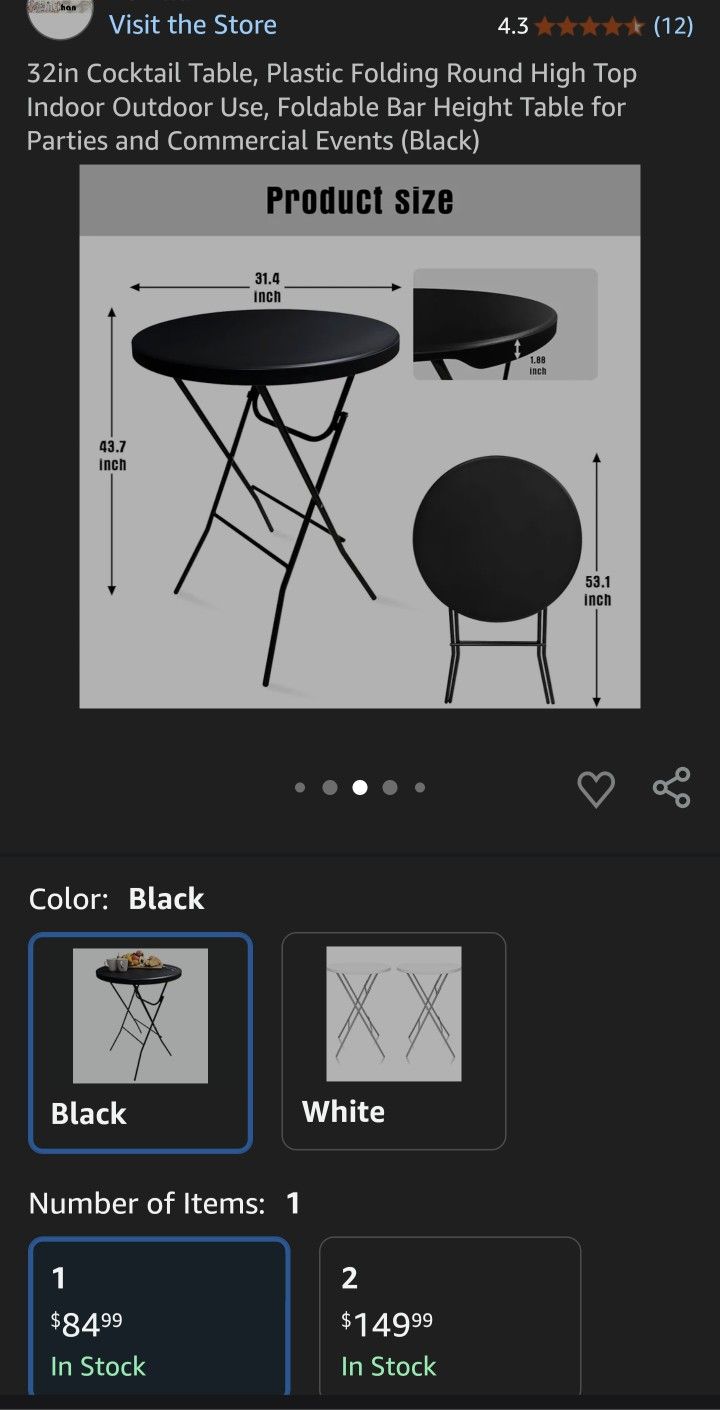The width and height of the screenshot is (720, 1410).
Task: Click the product title text
Action: (330, 106)
